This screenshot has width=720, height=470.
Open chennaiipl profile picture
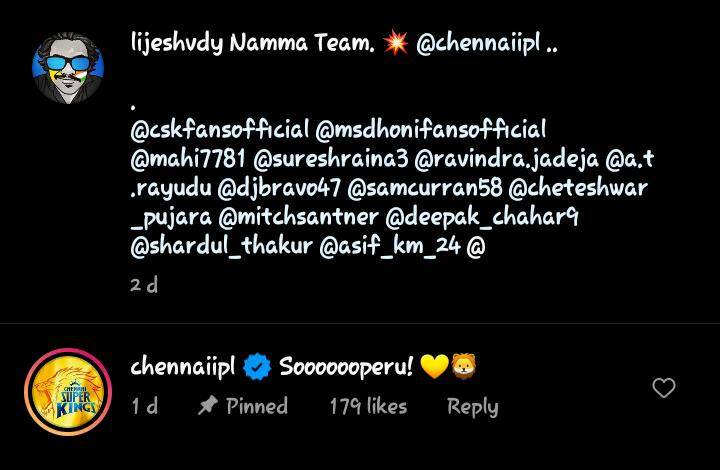point(67,391)
